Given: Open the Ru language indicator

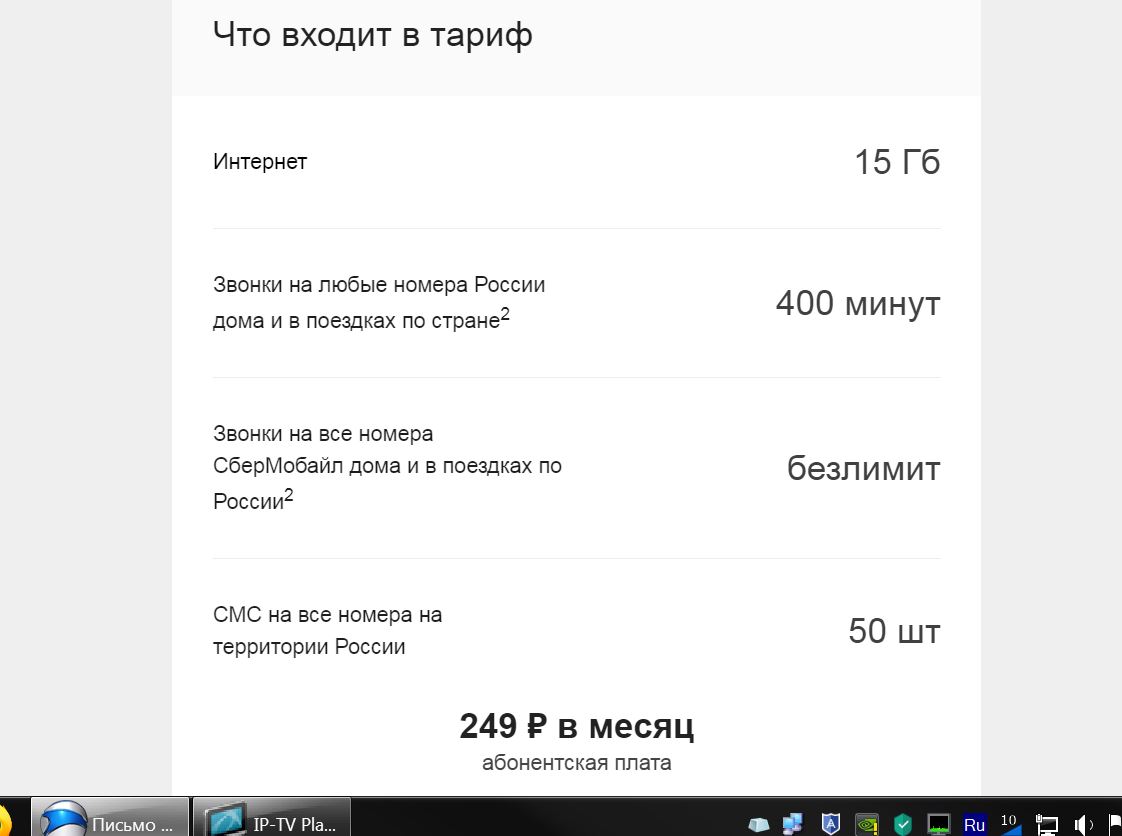Looking at the screenshot, I should [x=974, y=825].
